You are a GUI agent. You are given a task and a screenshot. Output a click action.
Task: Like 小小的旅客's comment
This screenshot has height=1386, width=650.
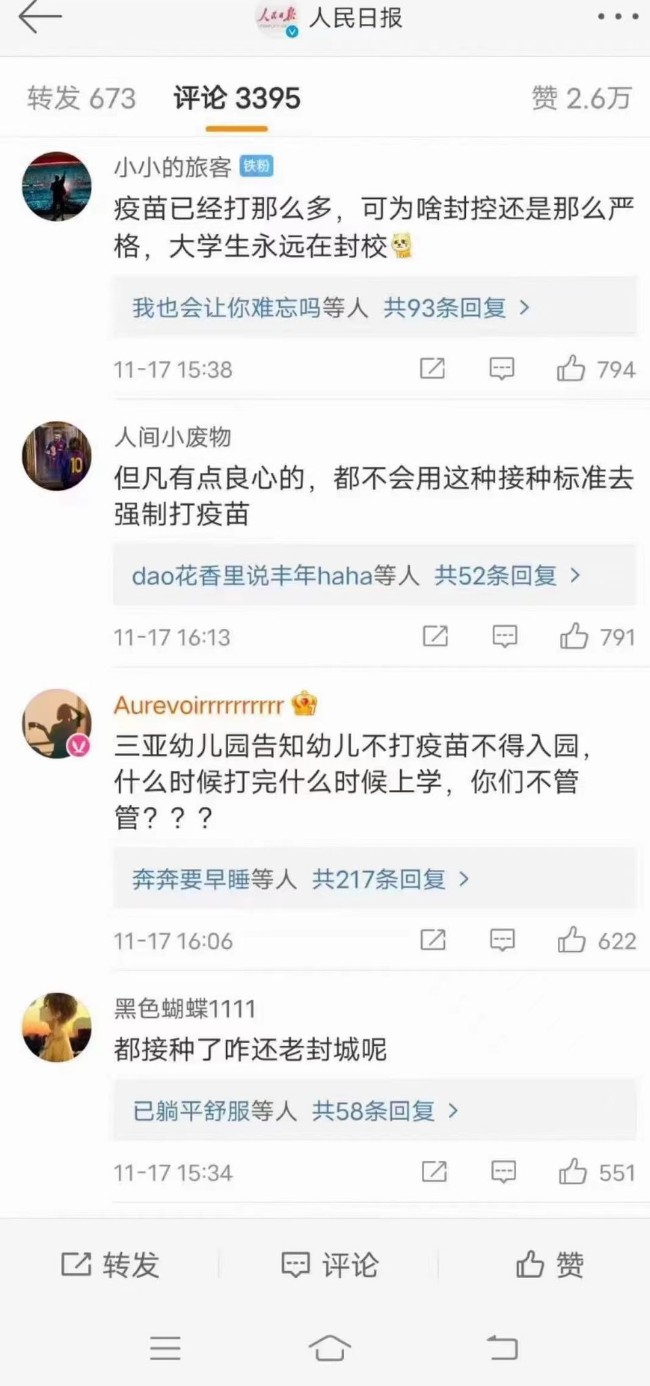[x=572, y=369]
